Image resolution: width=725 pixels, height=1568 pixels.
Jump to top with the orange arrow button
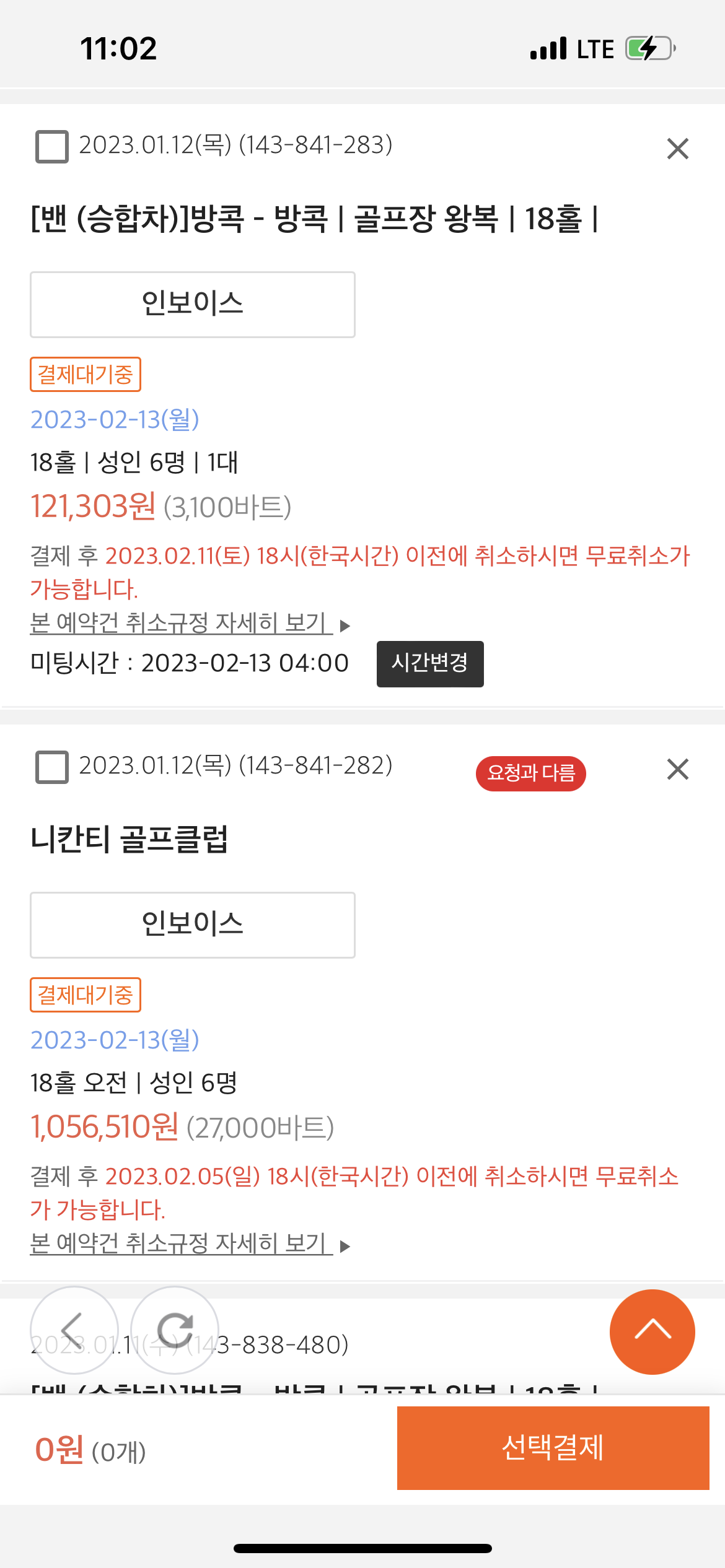[x=652, y=1332]
